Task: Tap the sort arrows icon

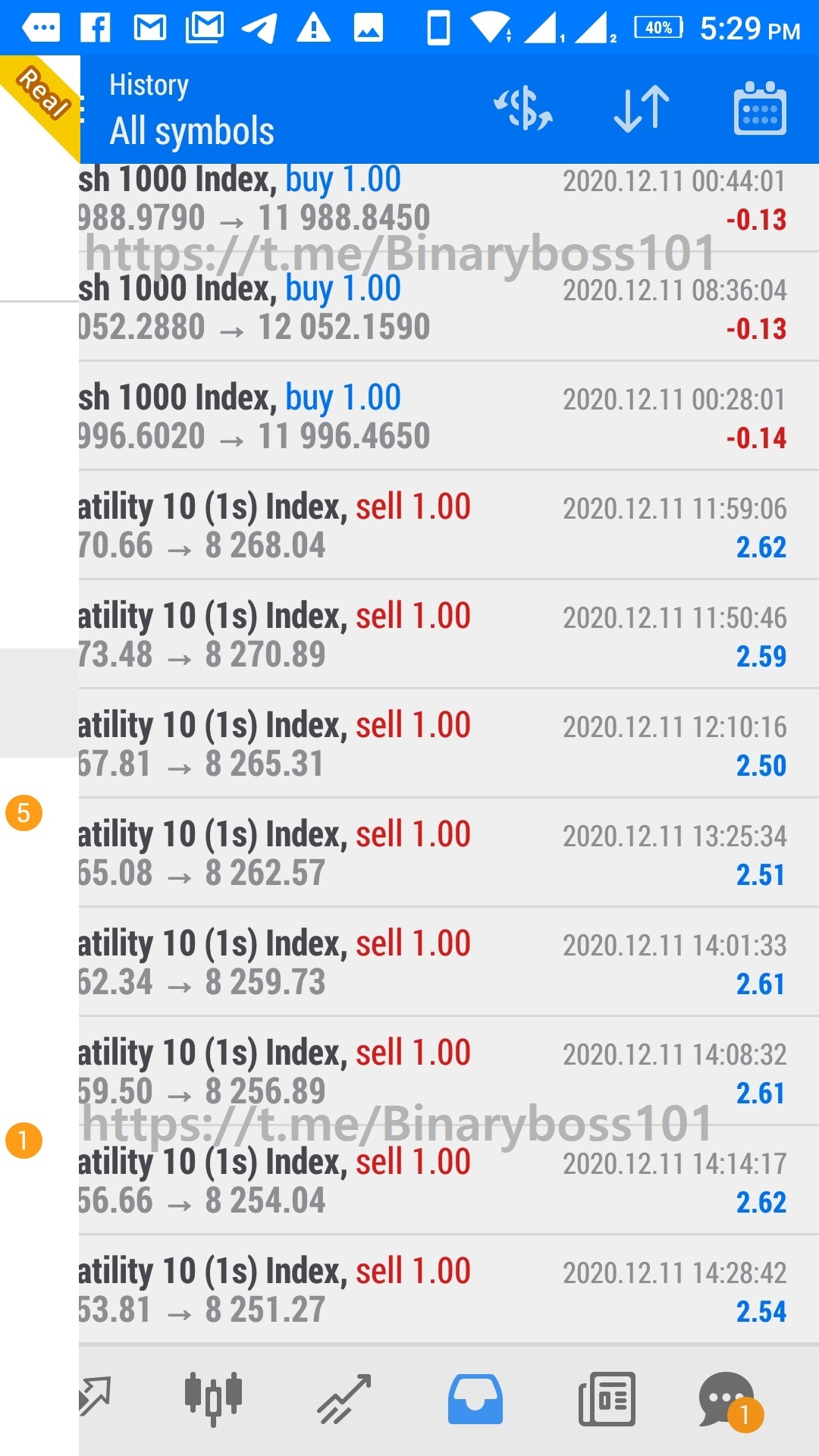Action: (642, 108)
